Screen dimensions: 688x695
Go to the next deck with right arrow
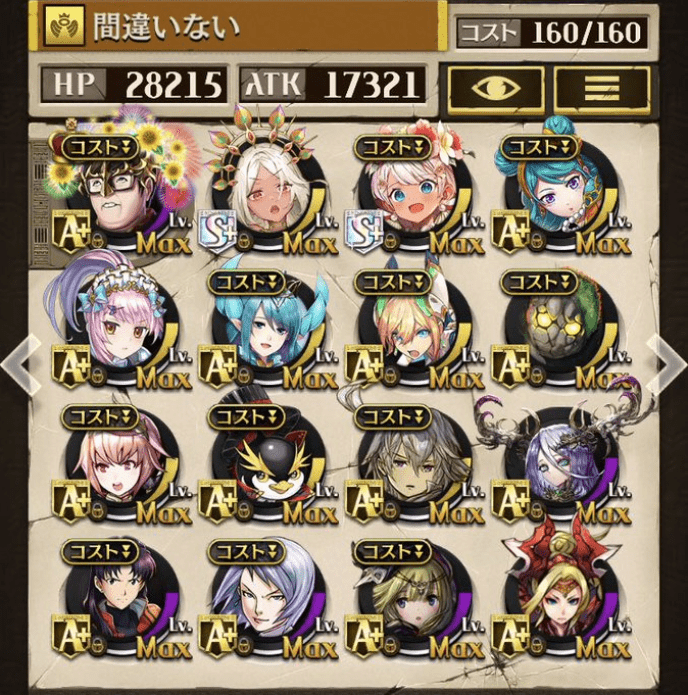[x=667, y=364]
